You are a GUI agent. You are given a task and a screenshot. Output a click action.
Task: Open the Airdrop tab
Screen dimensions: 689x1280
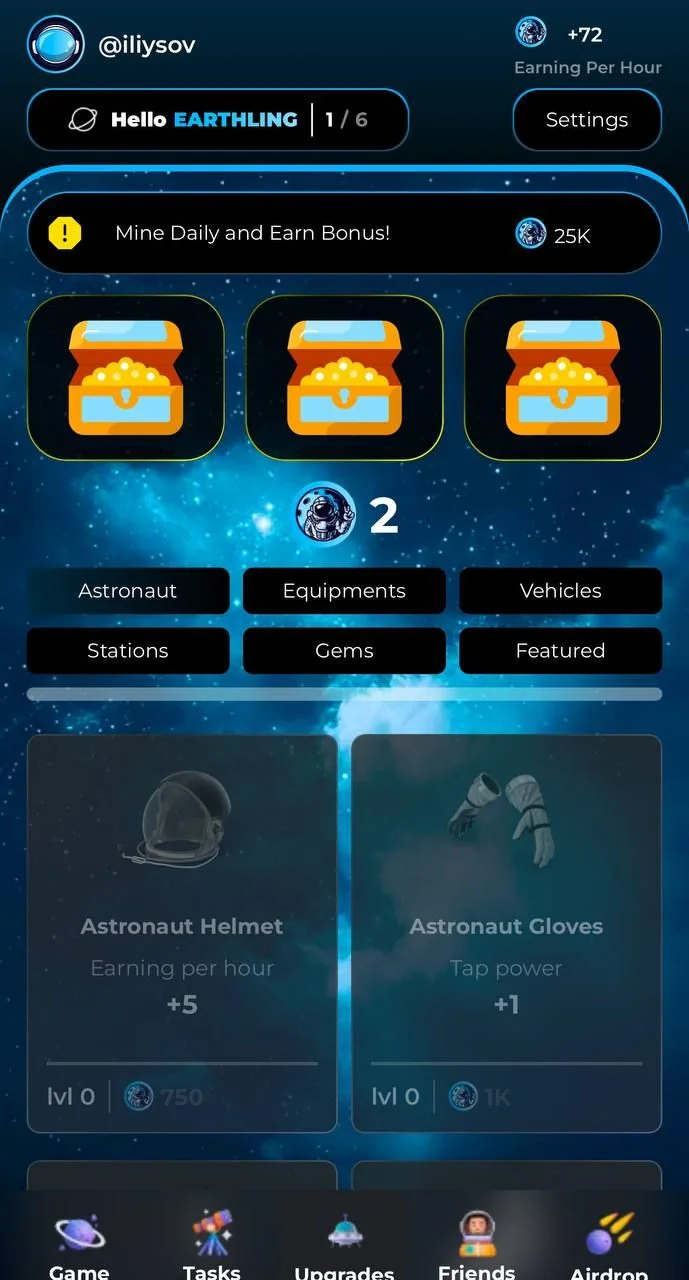tap(609, 1245)
